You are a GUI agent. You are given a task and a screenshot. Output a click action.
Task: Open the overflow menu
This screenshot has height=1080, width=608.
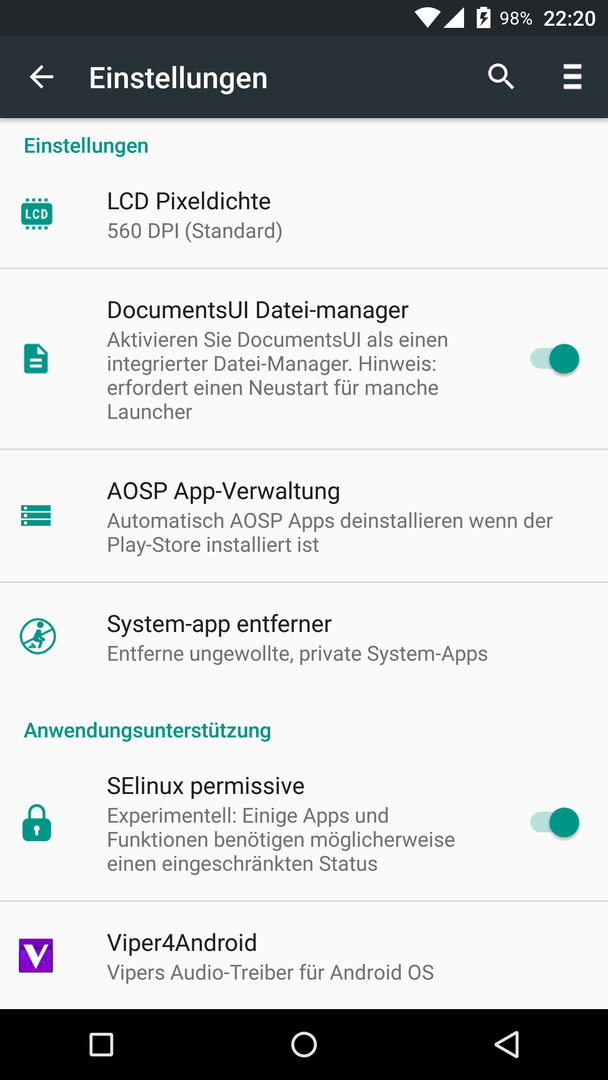click(572, 77)
